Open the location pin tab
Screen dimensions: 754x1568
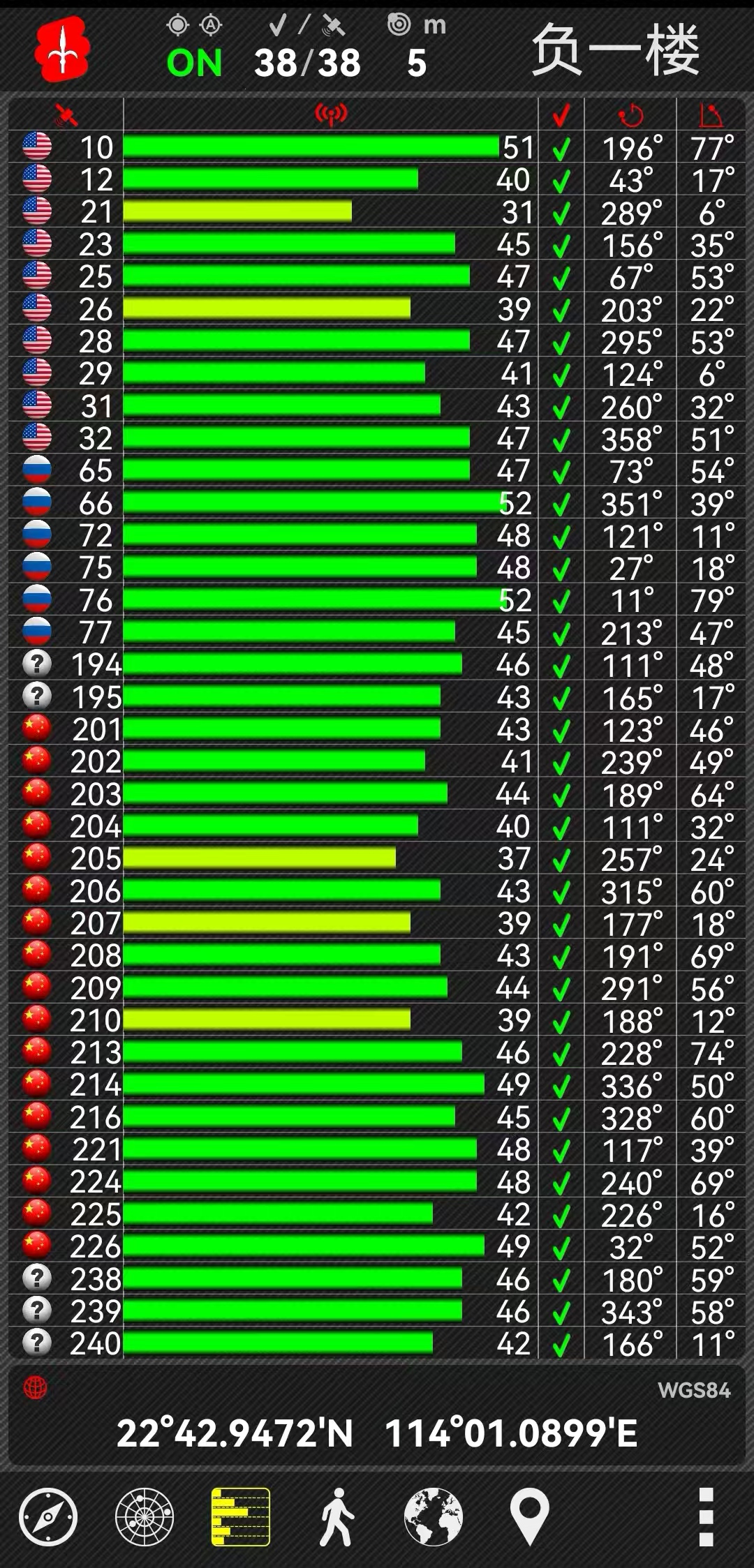point(529,1516)
